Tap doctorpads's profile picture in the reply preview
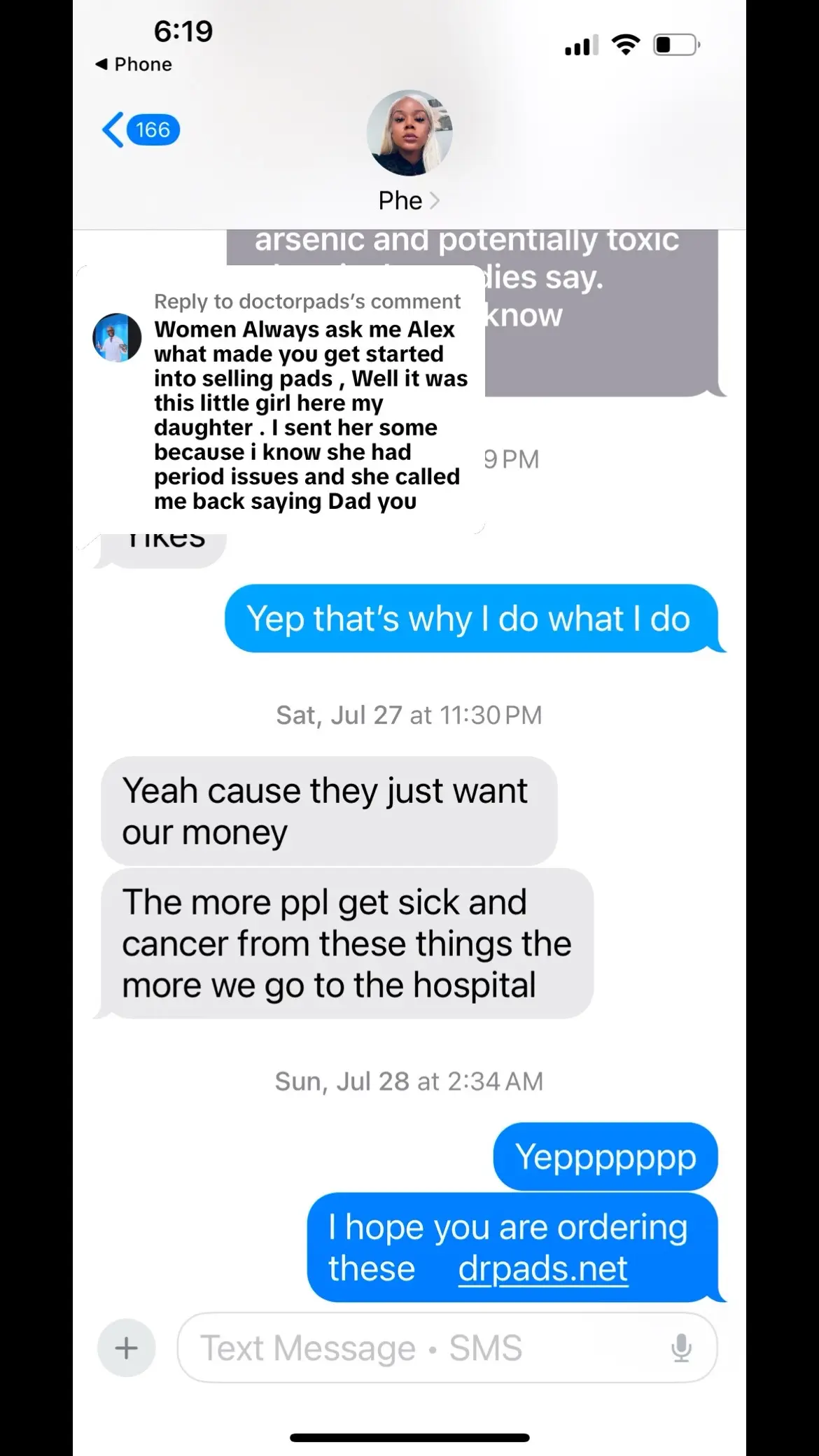 tap(116, 337)
